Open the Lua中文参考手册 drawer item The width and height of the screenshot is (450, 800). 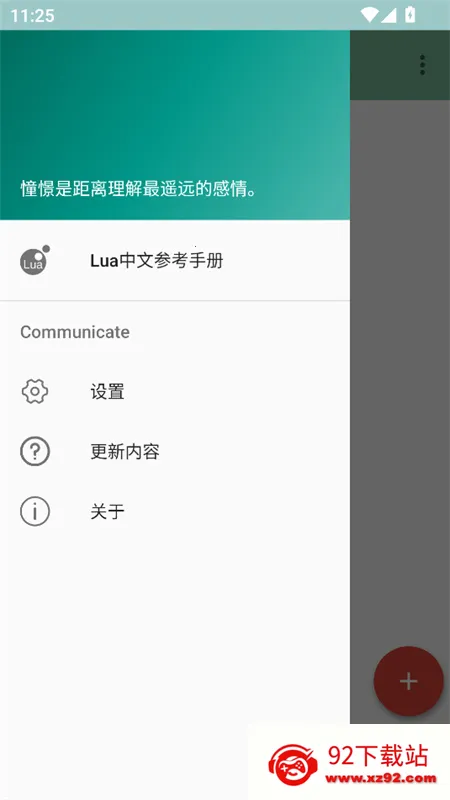pyautogui.click(x=174, y=261)
